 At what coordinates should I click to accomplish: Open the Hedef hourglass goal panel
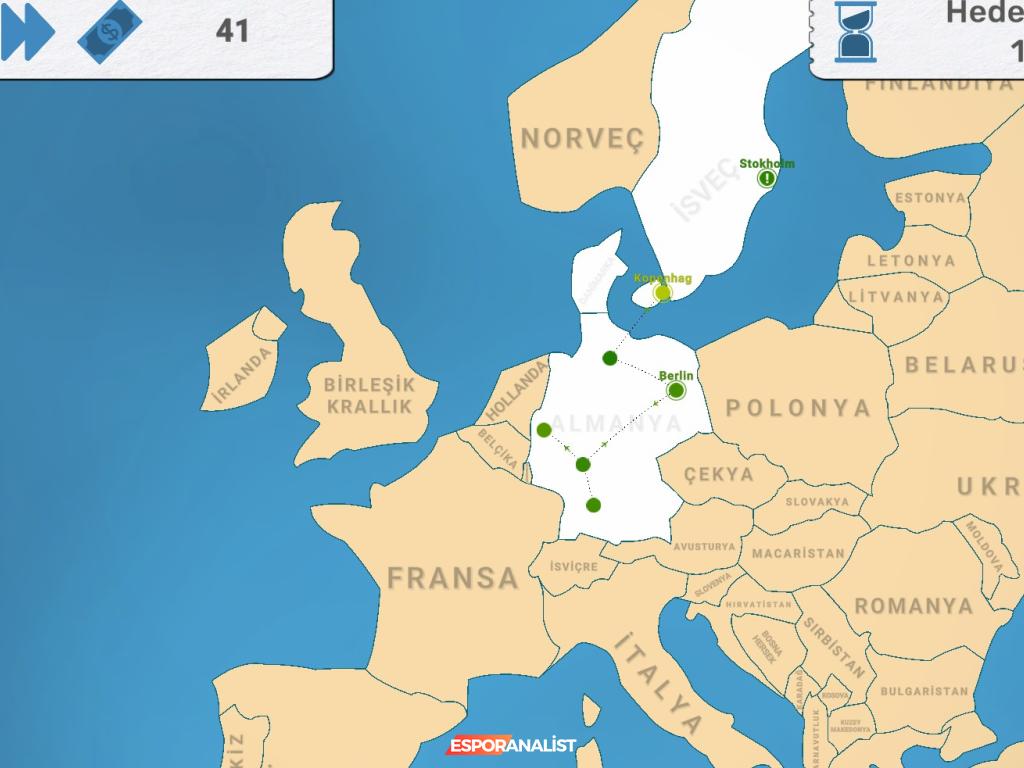pos(855,31)
